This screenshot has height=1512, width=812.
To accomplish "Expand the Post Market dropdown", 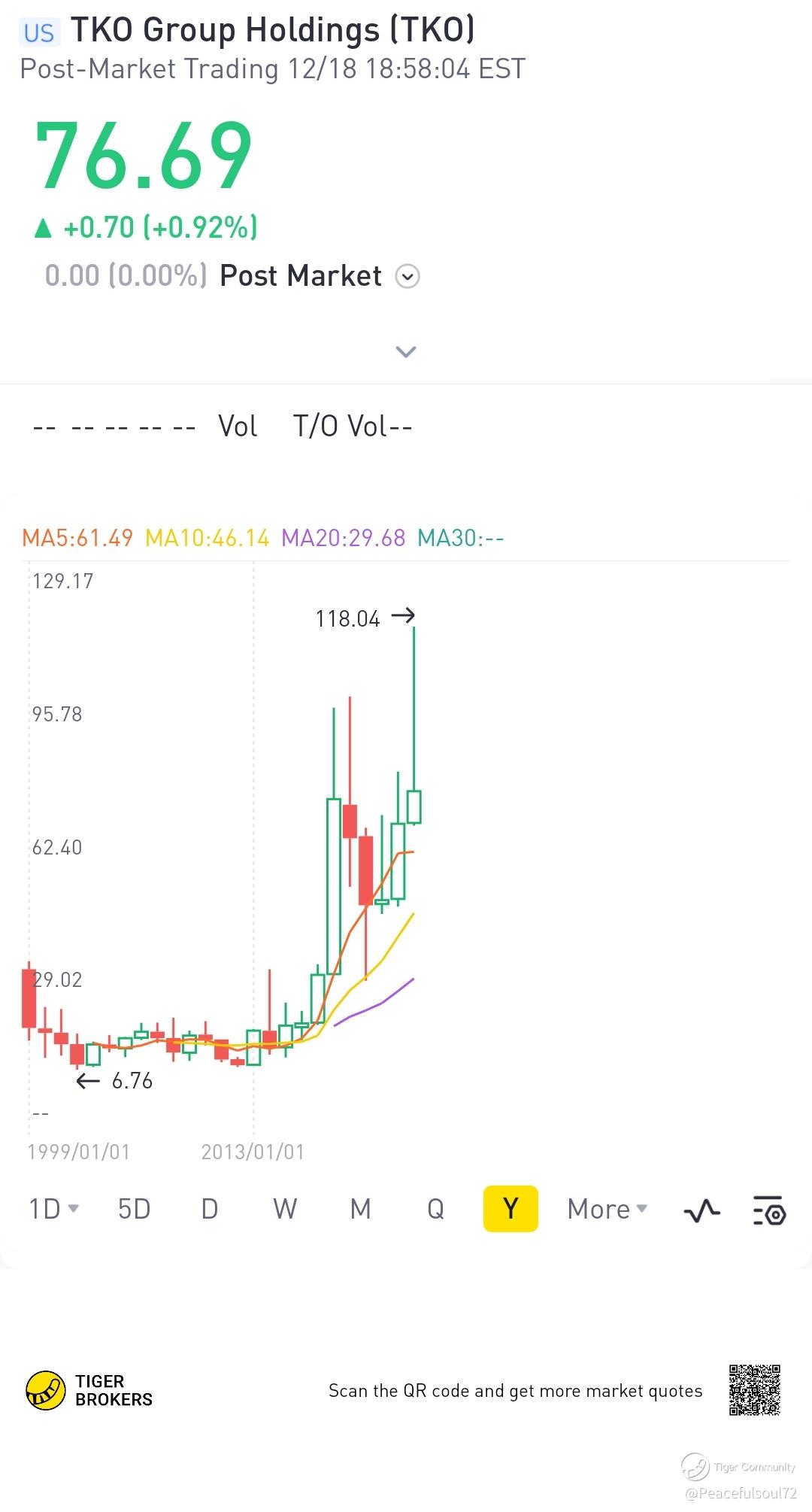I will coord(408,277).
